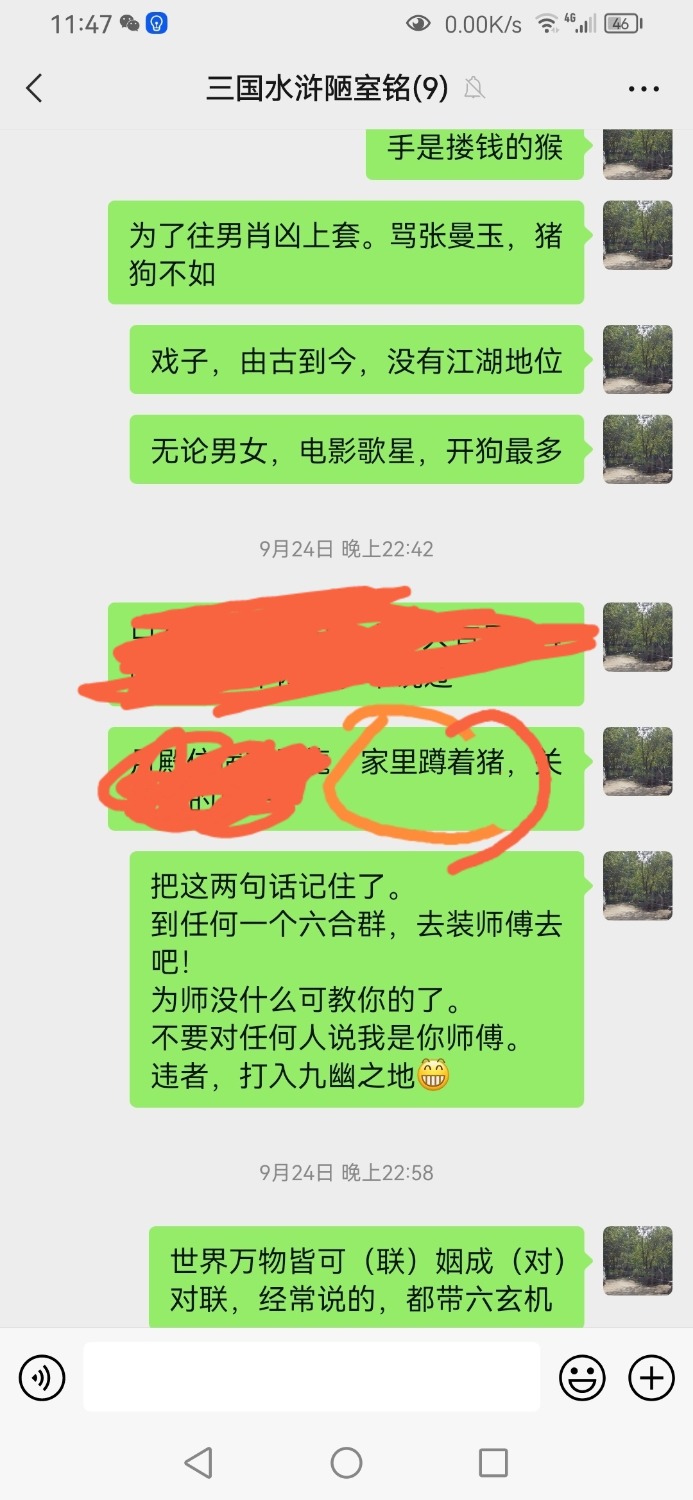Image resolution: width=693 pixels, height=1500 pixels.
Task: Switch to voice message input
Action: point(42,1378)
